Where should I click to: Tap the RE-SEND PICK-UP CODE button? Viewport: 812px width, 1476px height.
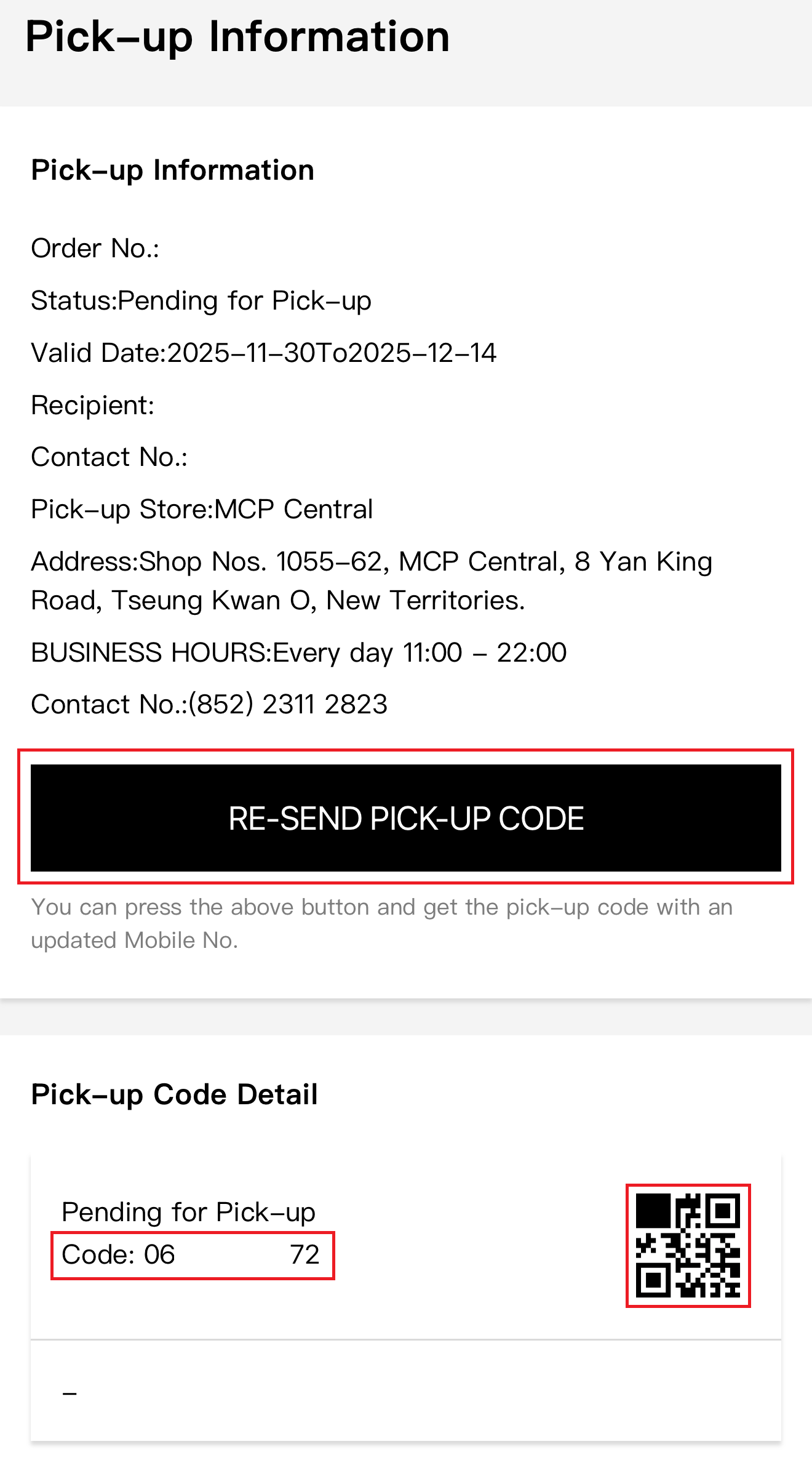click(406, 817)
